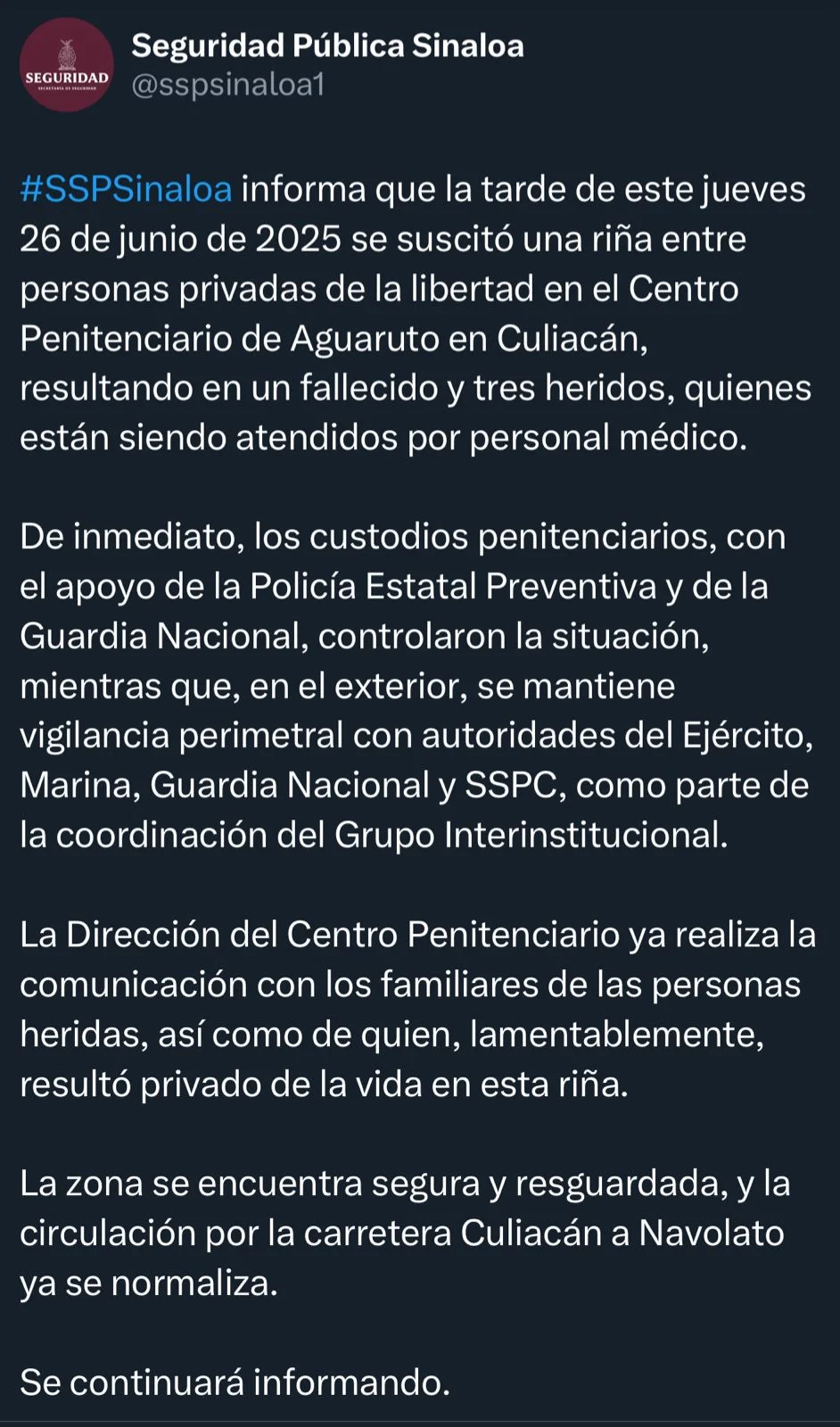Open the #SSPSinaloa hashtag link
This screenshot has width=840, height=1427.
[126, 189]
